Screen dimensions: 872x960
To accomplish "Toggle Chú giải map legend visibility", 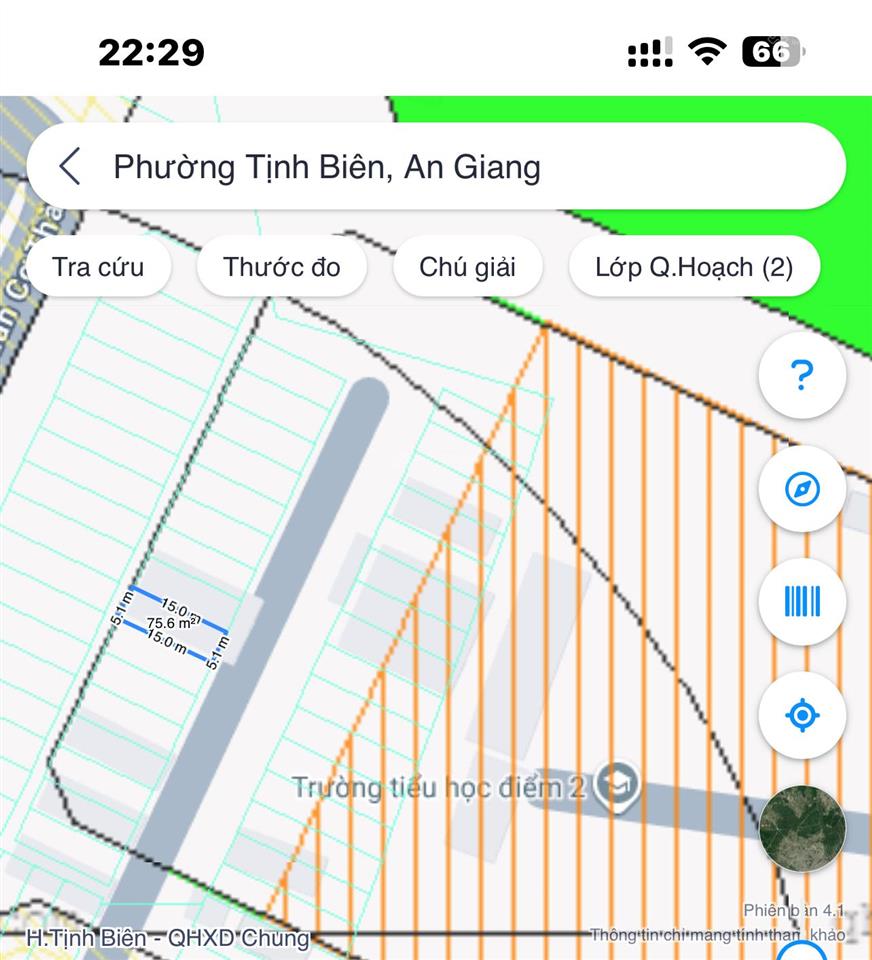I will (x=467, y=266).
